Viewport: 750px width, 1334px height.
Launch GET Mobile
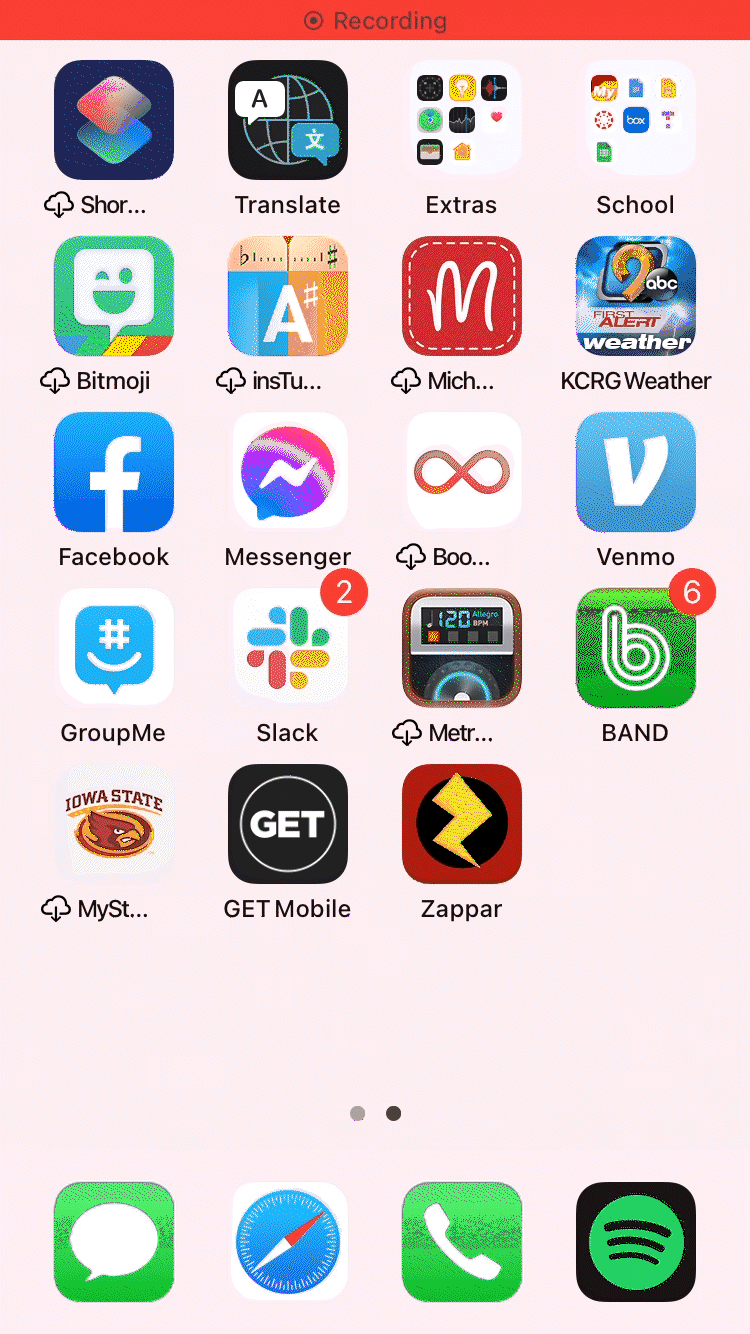[288, 824]
